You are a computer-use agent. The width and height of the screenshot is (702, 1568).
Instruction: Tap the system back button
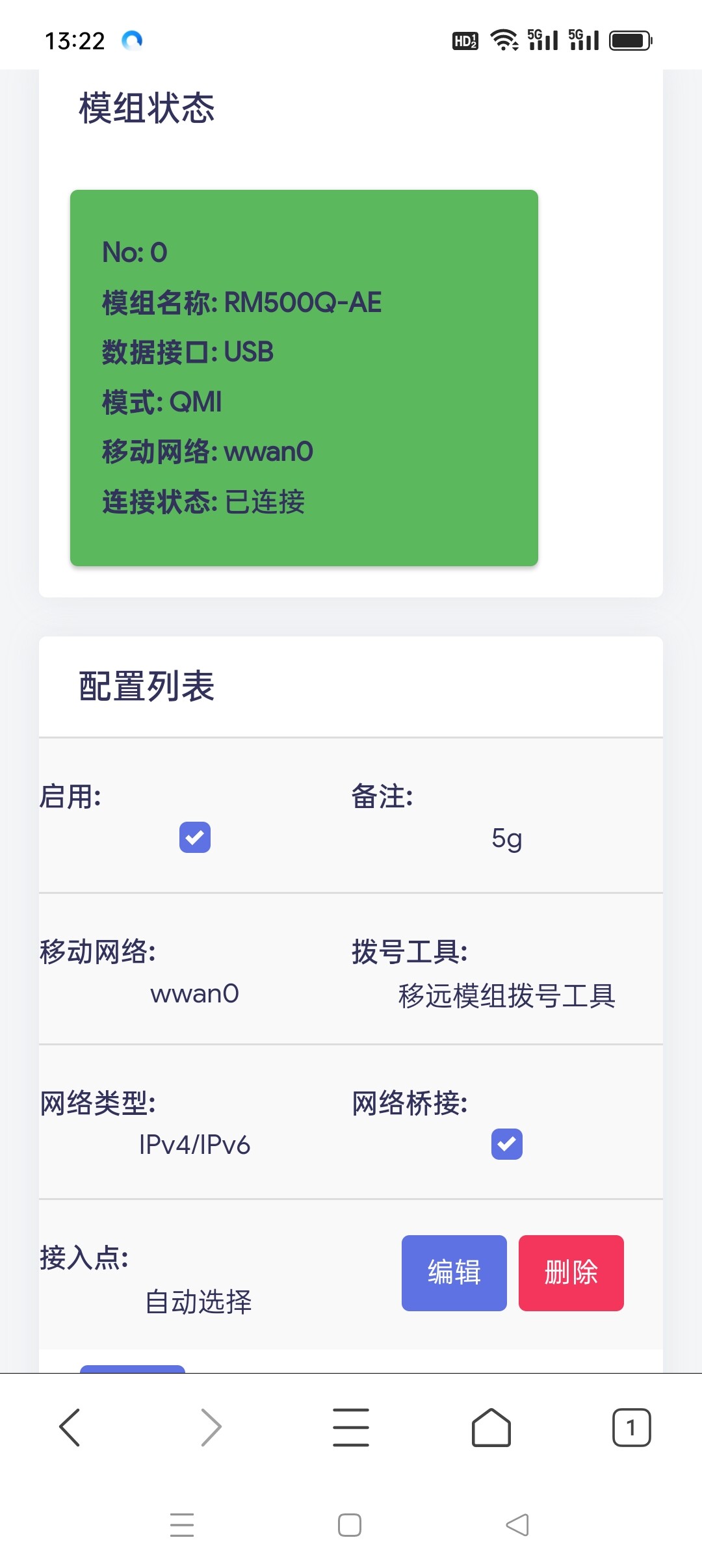pyautogui.click(x=517, y=1524)
